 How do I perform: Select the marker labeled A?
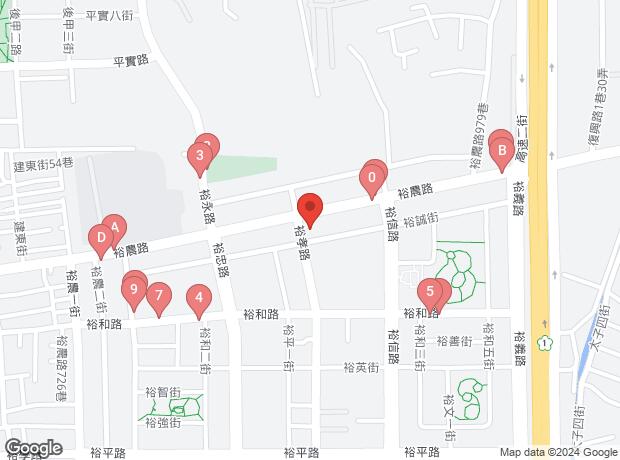point(115,228)
